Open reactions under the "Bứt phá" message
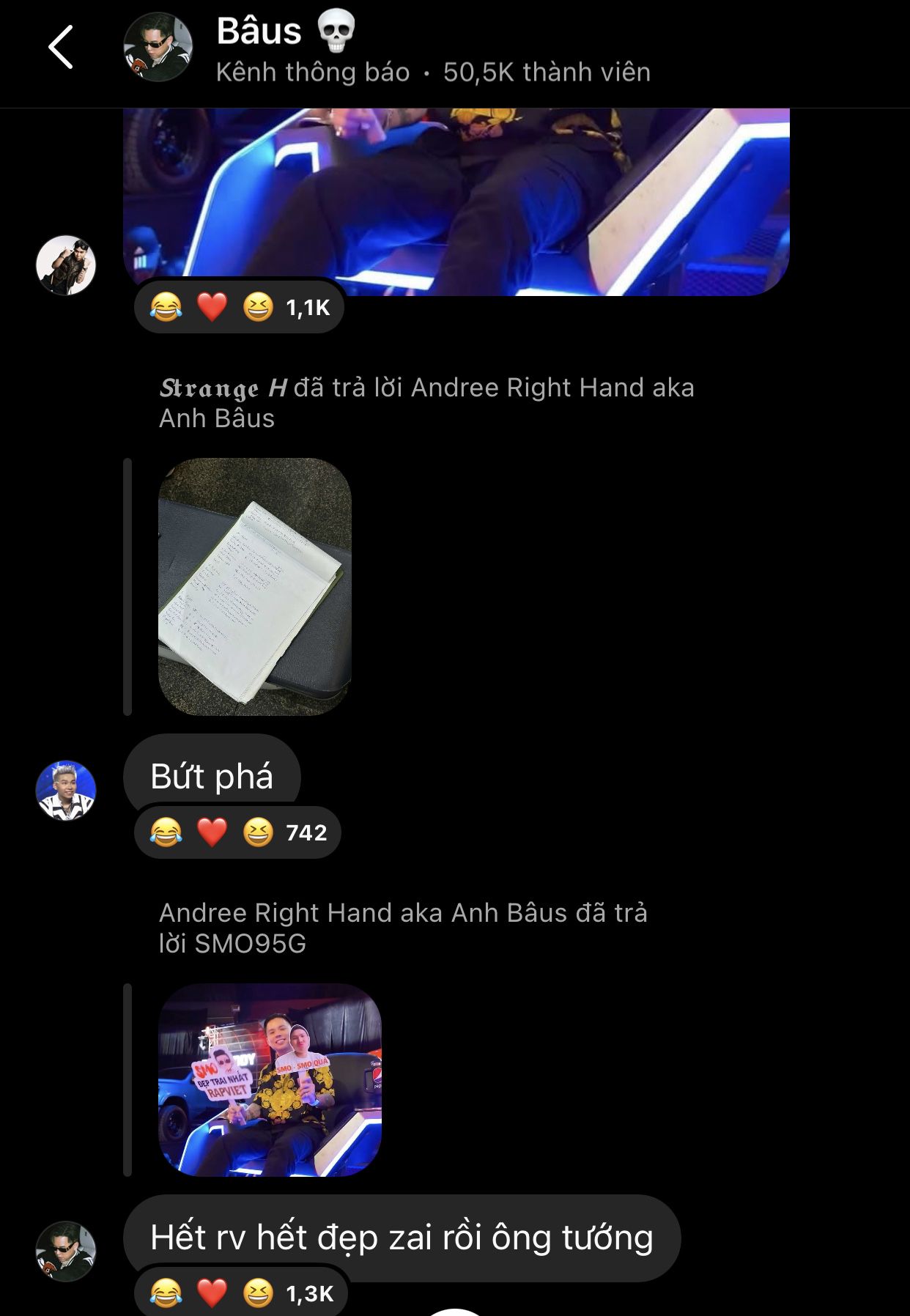The height and width of the screenshot is (1316, 910). 237,832
